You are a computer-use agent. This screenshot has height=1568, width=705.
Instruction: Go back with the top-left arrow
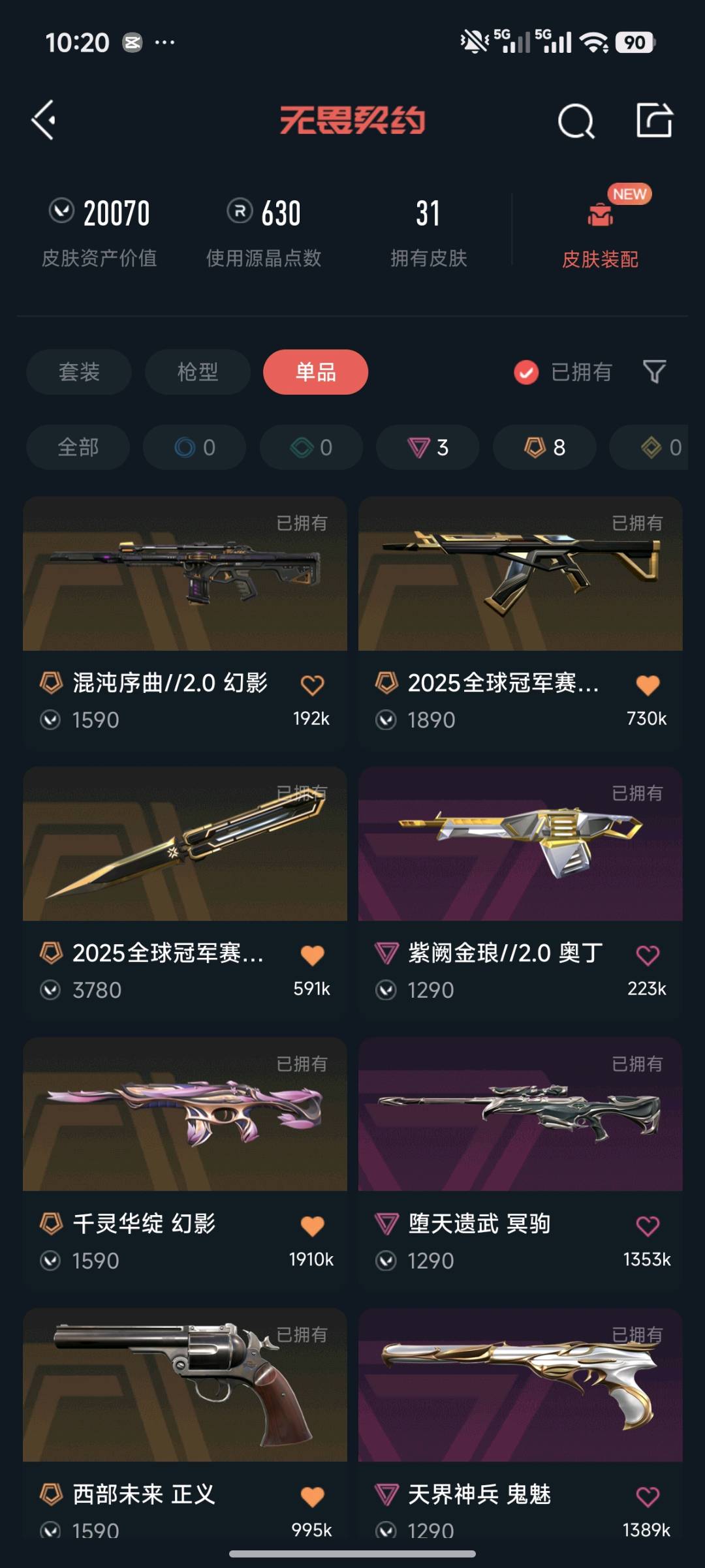click(44, 120)
